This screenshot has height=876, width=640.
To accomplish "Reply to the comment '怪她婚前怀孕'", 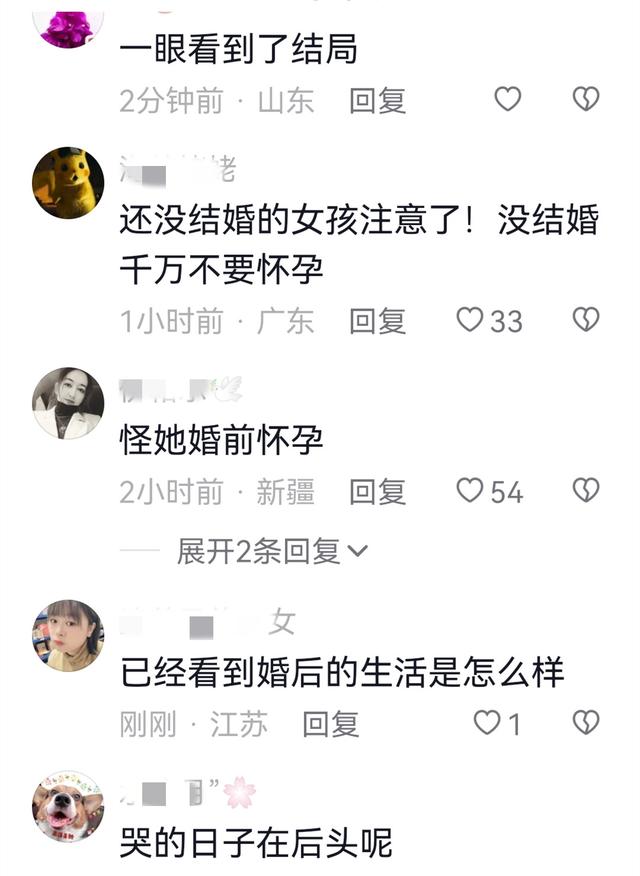I will point(377,491).
